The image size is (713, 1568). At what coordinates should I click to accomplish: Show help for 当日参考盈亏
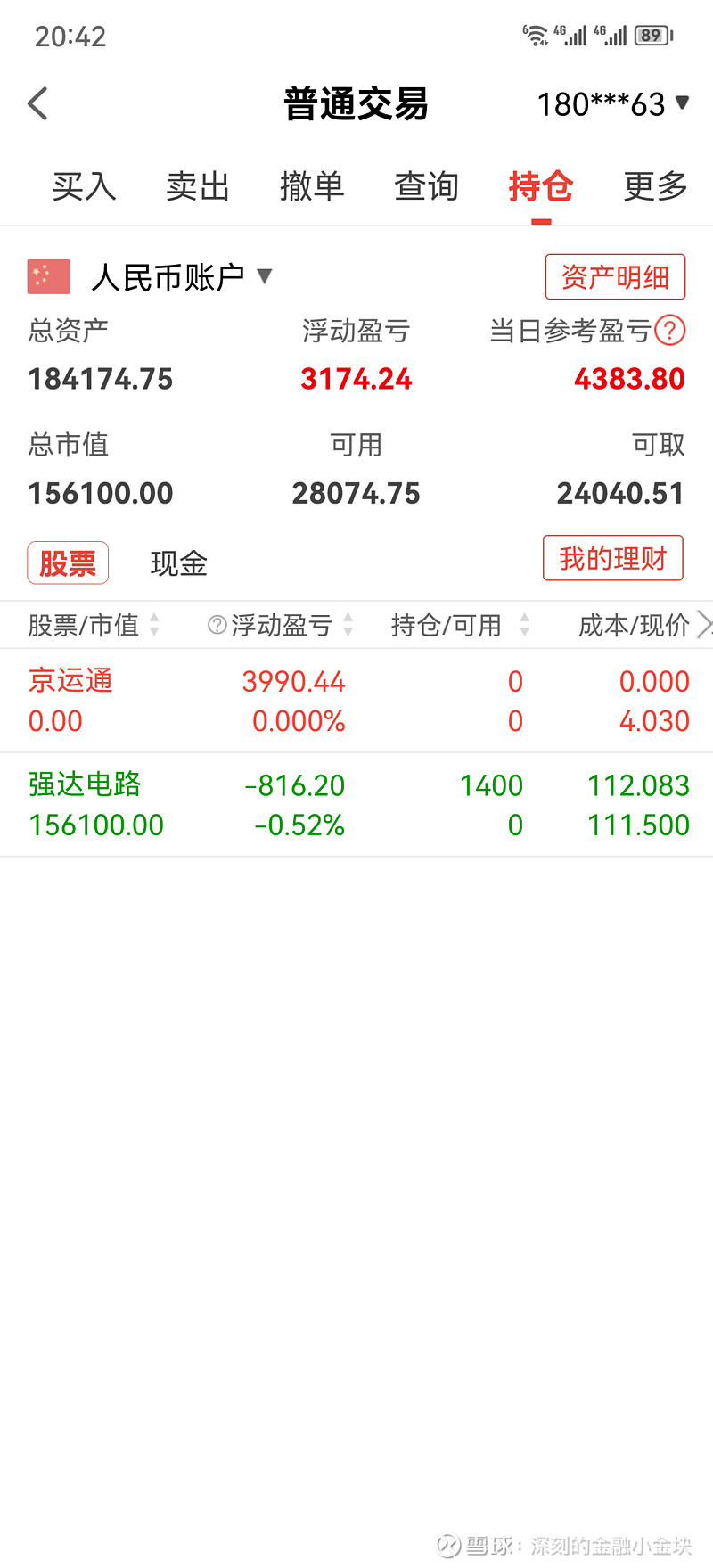(670, 331)
